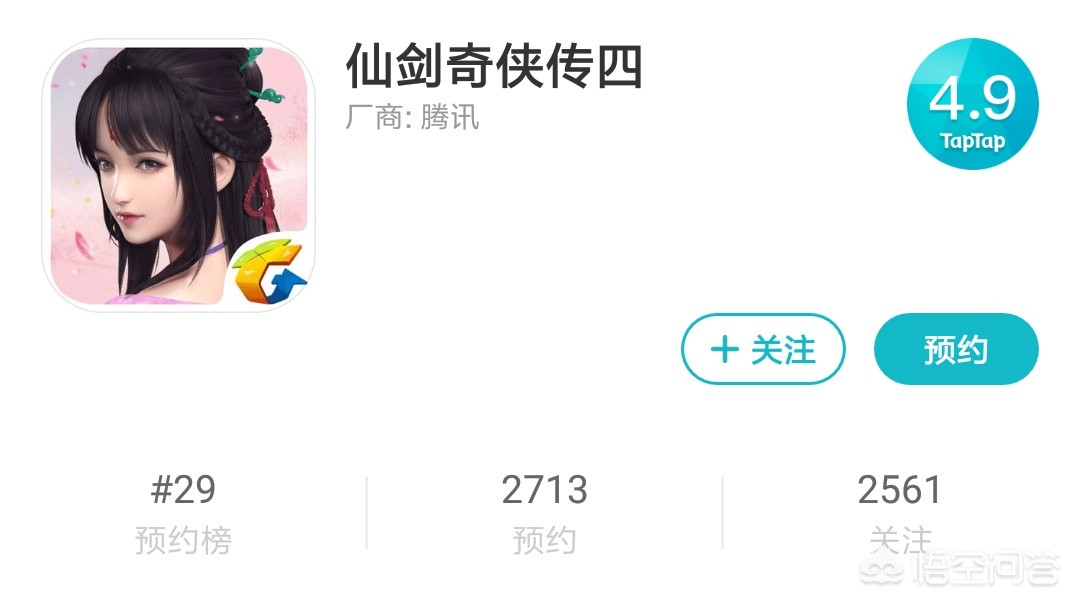This screenshot has height=606, width=1080.
Task: Pre-register via the 预约 button
Action: [956, 350]
